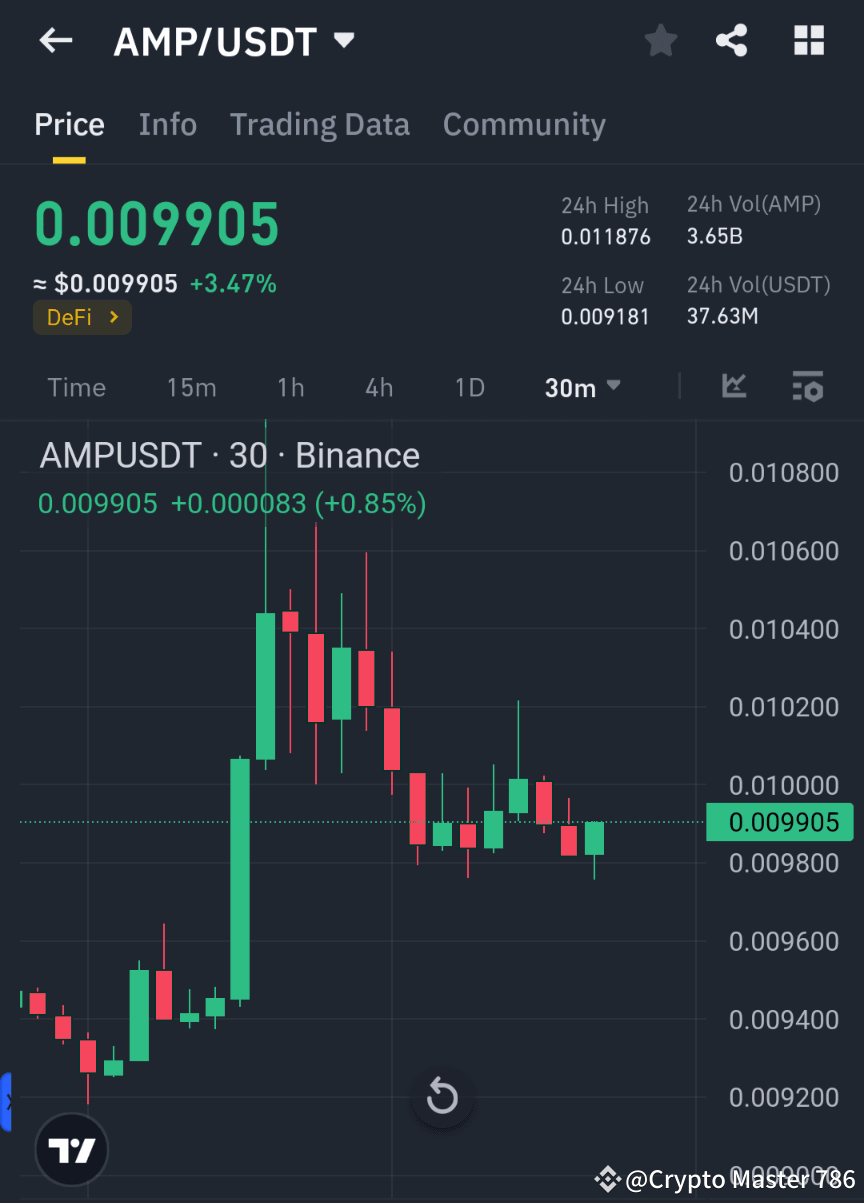This screenshot has width=864, height=1203.
Task: Open chart indicators settings icon
Action: [x=807, y=388]
